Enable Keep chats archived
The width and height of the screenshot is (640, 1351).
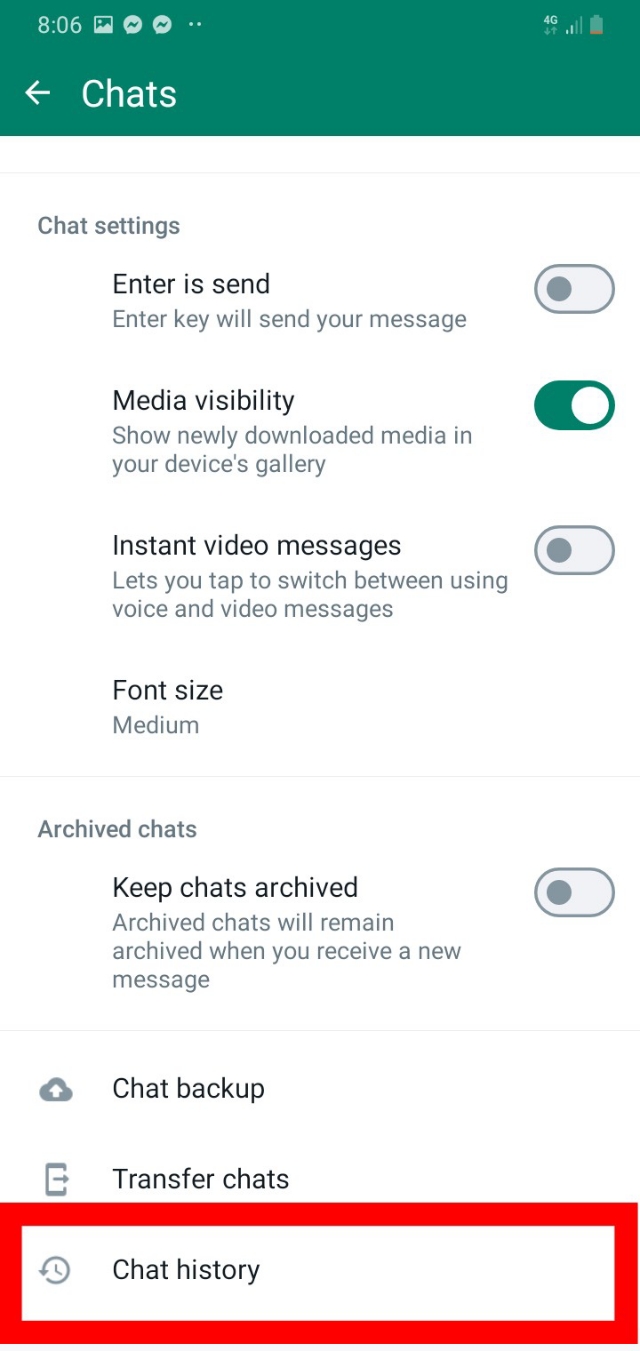pos(573,892)
